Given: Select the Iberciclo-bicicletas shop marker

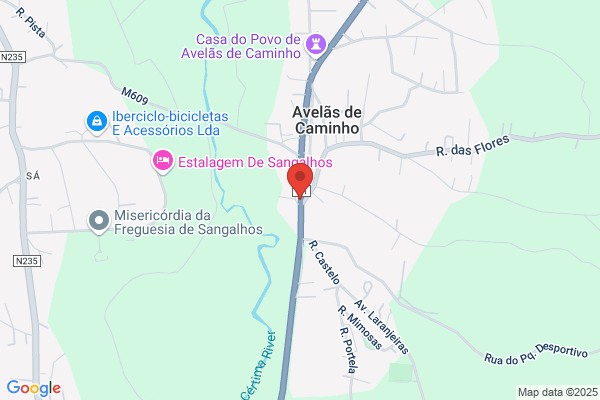Looking at the screenshot, I should point(97,122).
